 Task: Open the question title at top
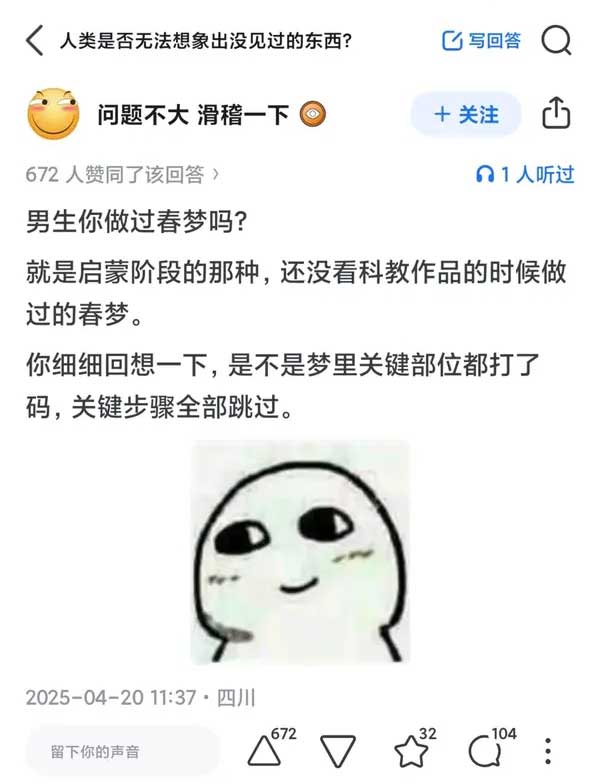coord(205,42)
